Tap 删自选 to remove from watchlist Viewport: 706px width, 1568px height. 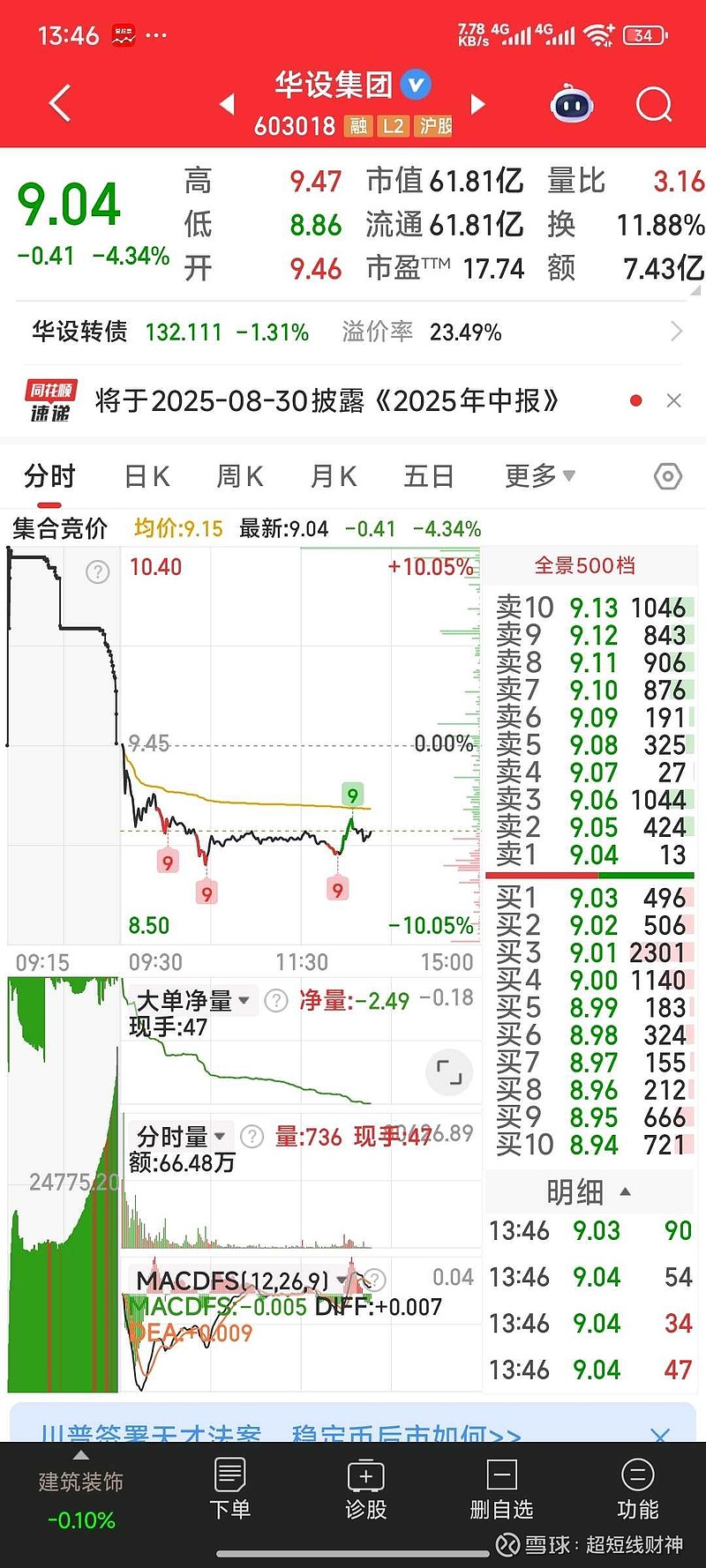click(x=501, y=1489)
